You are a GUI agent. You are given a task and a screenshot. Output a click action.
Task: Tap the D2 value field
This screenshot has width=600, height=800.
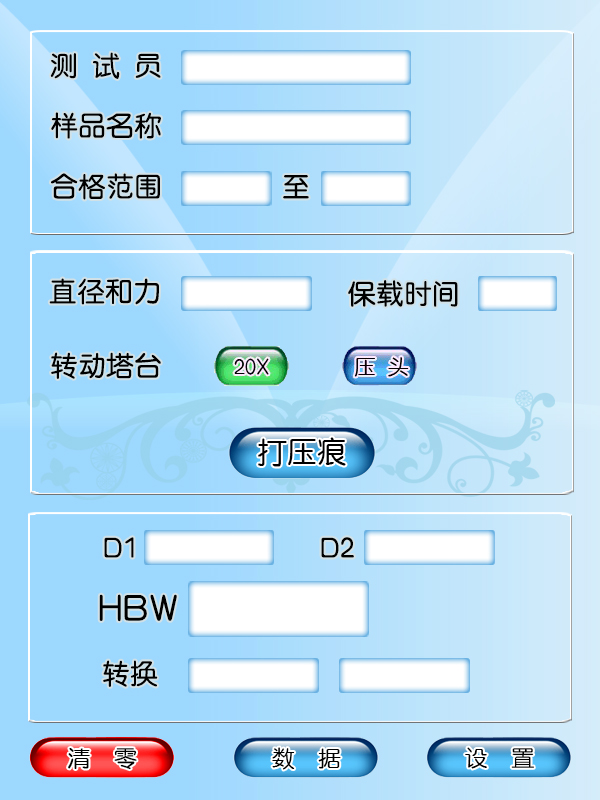tap(429, 547)
